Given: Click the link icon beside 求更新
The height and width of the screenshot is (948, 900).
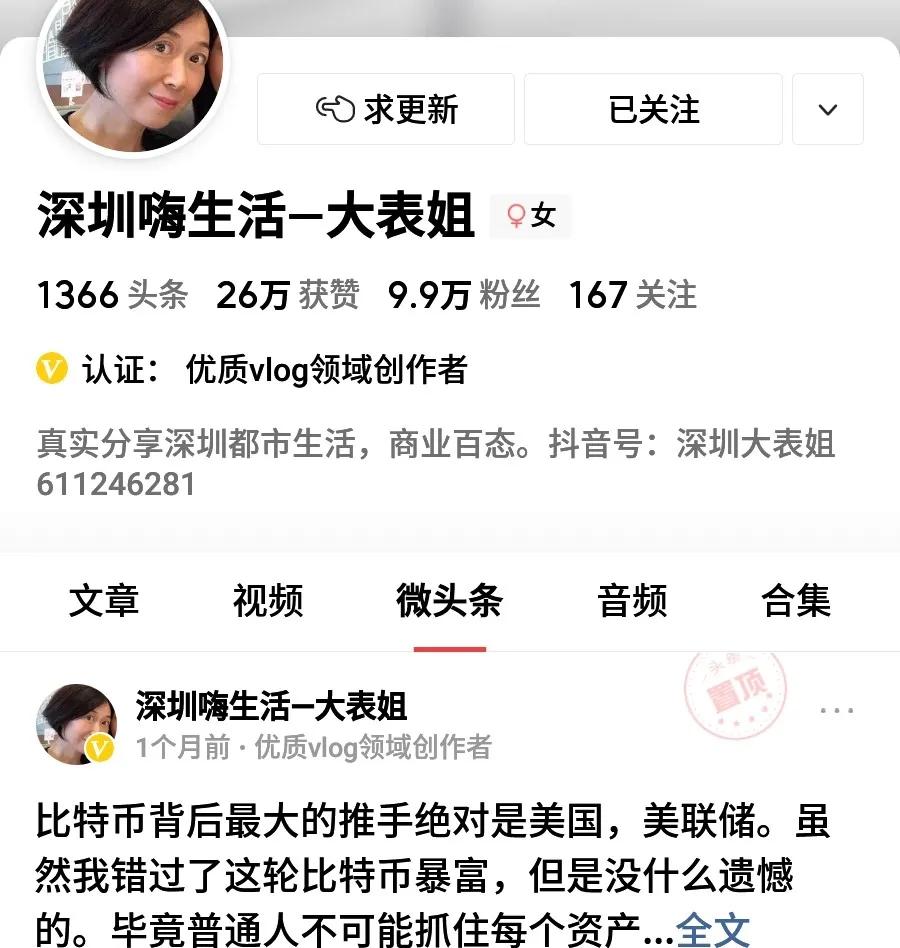Looking at the screenshot, I should coord(333,110).
